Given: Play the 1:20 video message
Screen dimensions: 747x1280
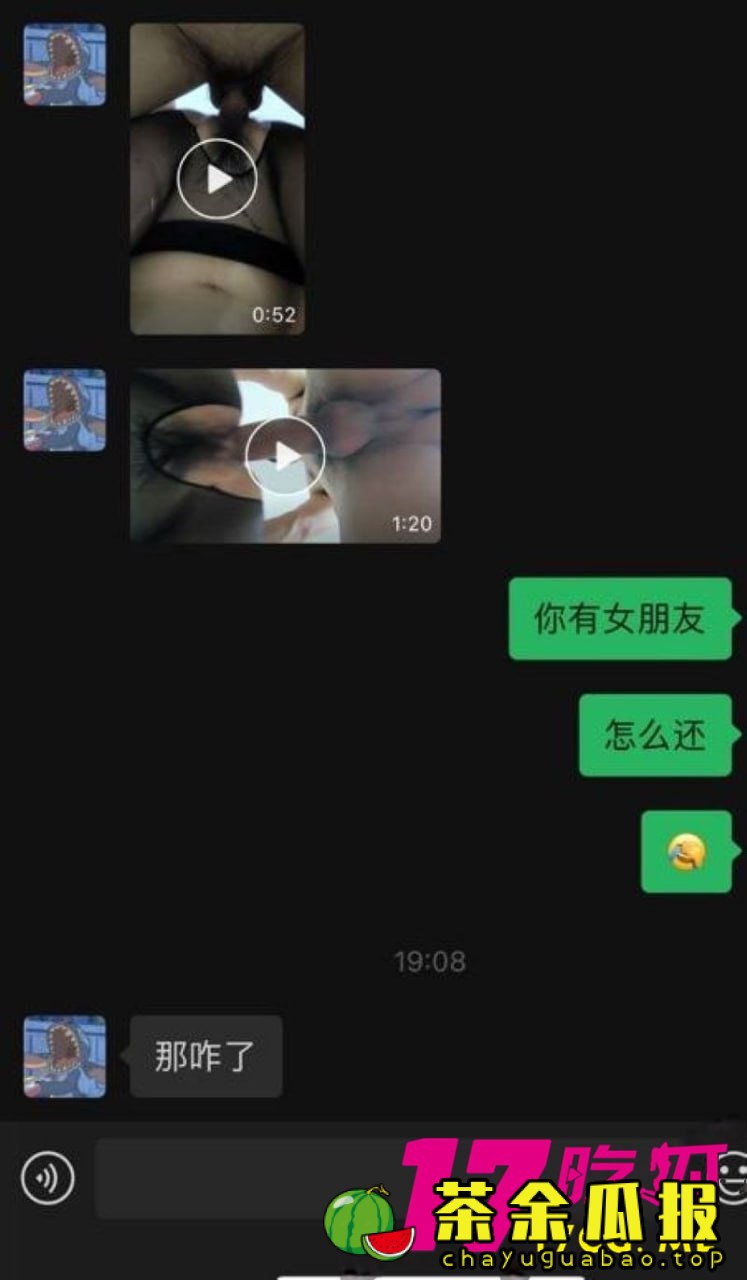Looking at the screenshot, I should [285, 456].
